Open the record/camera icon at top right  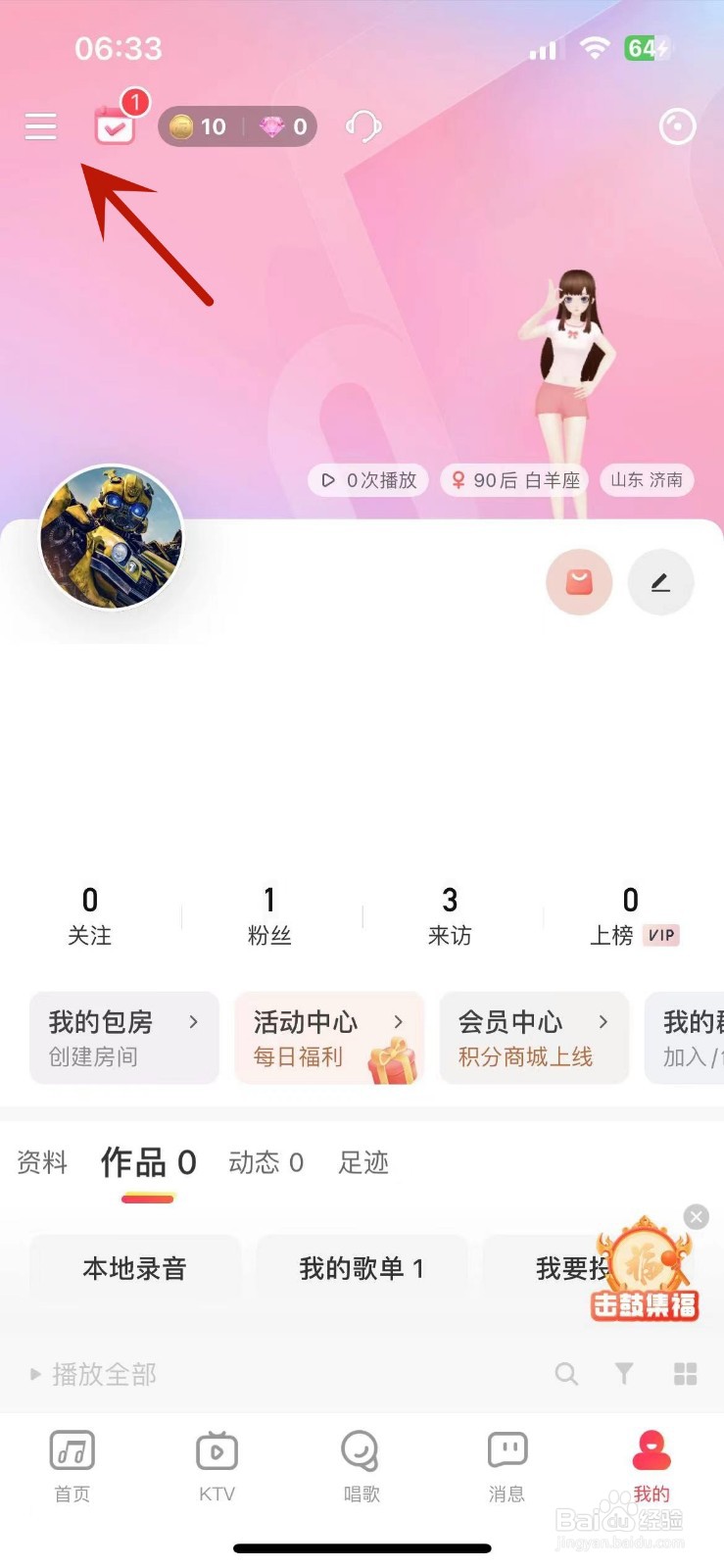(676, 126)
